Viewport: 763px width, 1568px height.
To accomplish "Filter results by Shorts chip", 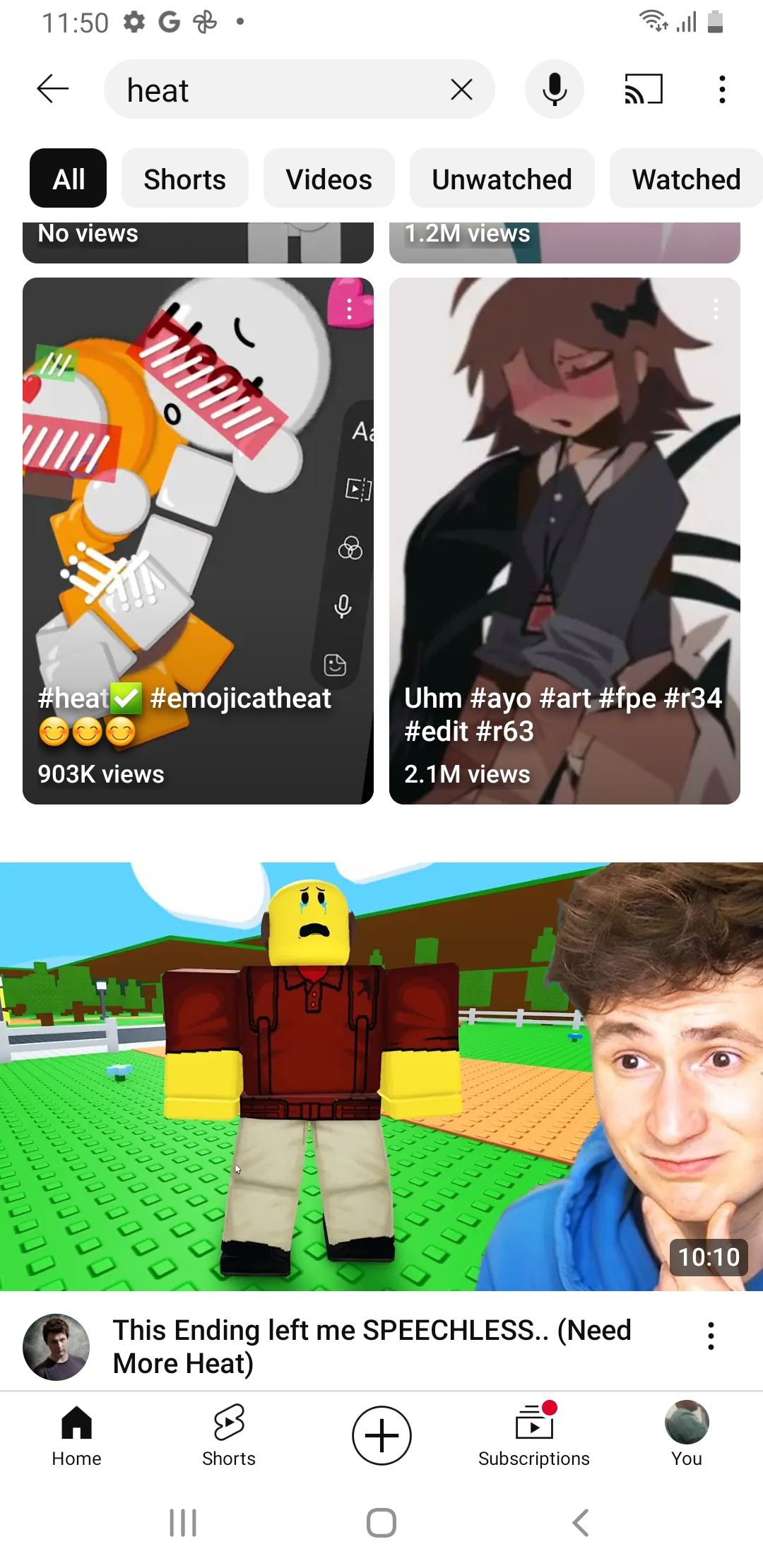I will [184, 179].
